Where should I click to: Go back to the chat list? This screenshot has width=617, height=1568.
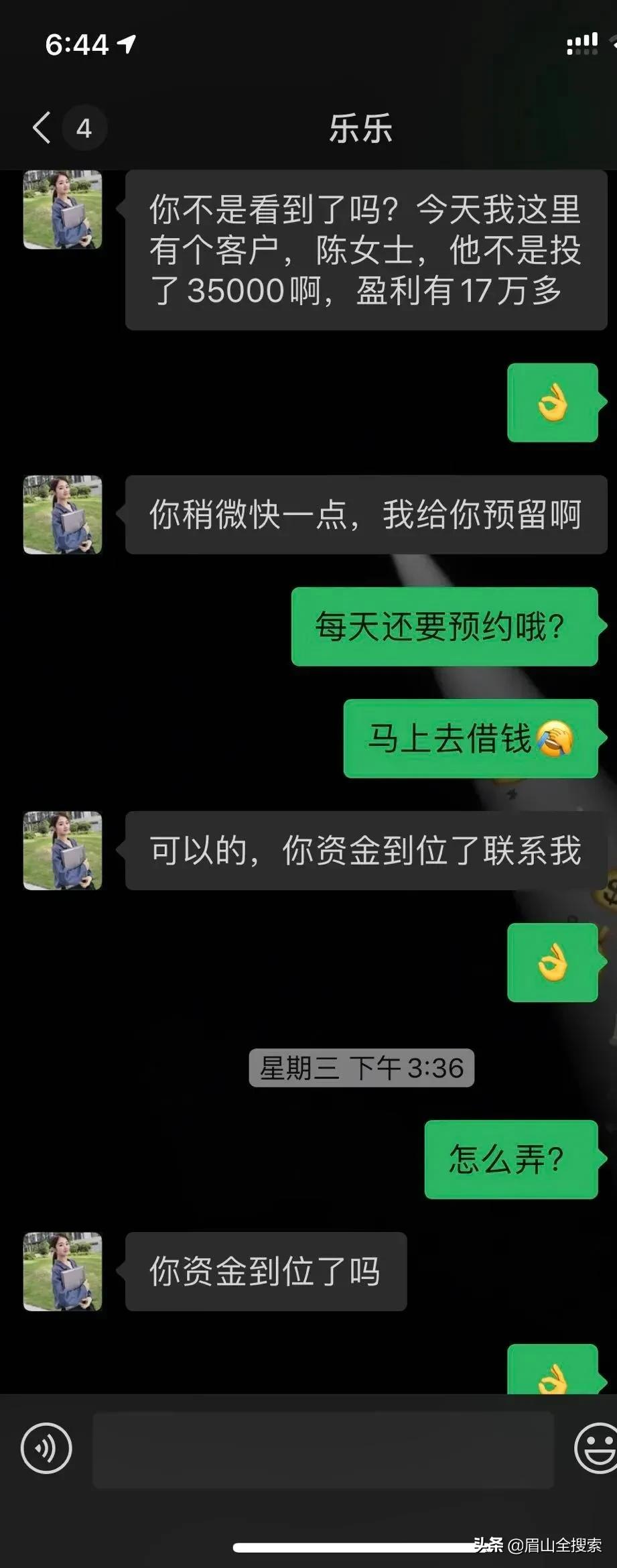coord(42,127)
